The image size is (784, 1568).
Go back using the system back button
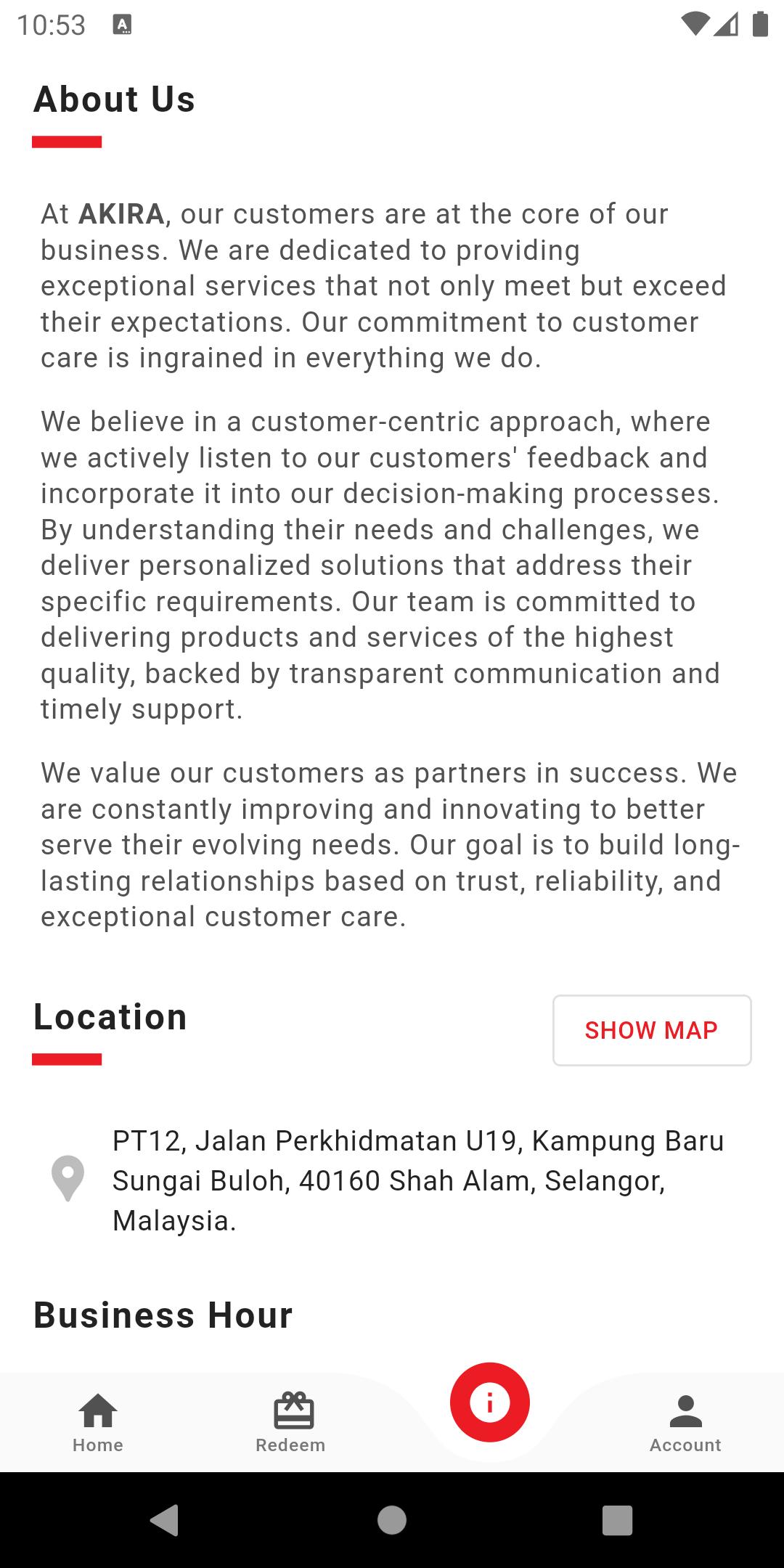[164, 1519]
